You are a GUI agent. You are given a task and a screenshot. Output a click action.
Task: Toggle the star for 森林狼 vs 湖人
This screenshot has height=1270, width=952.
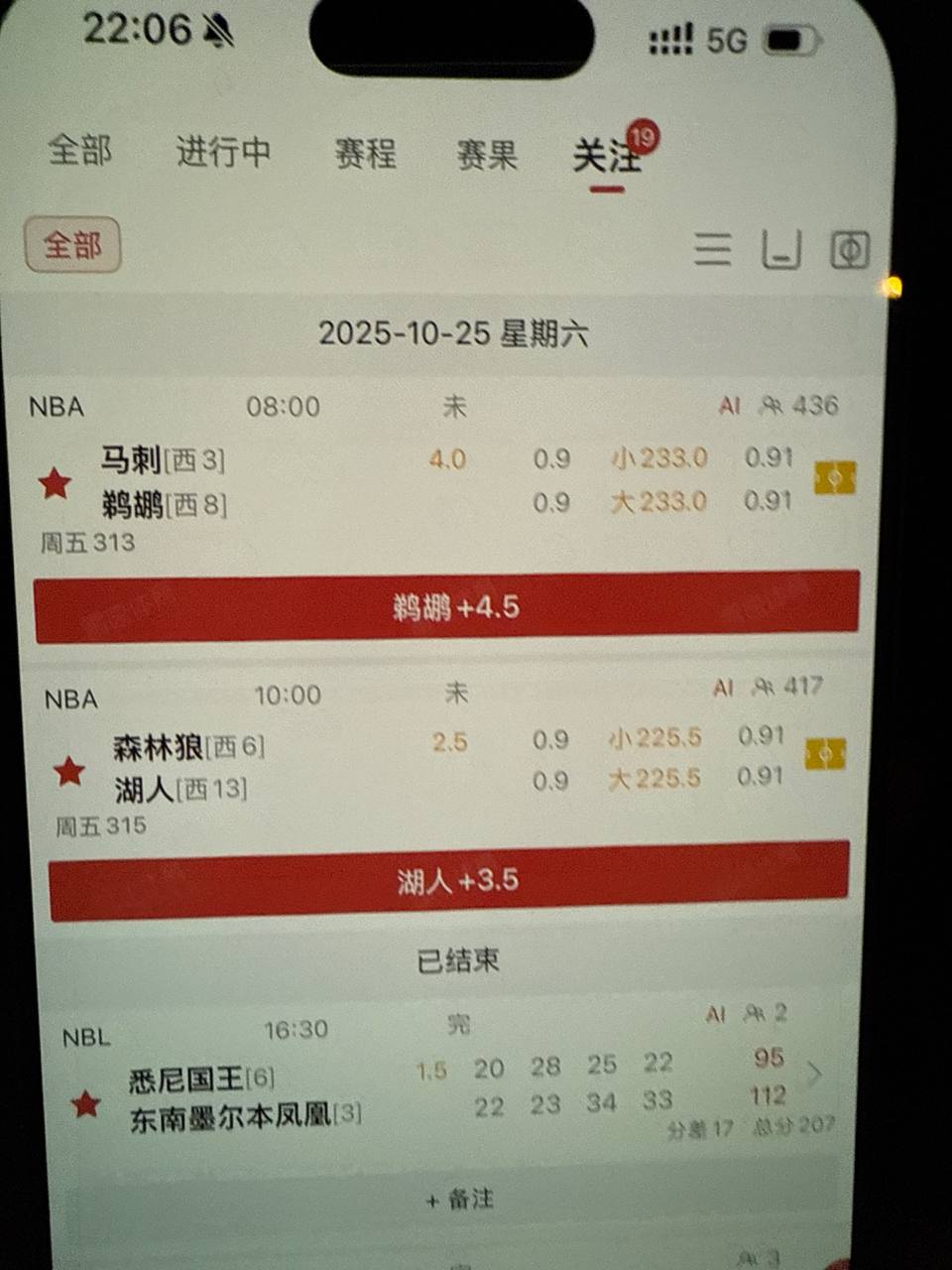click(x=68, y=770)
